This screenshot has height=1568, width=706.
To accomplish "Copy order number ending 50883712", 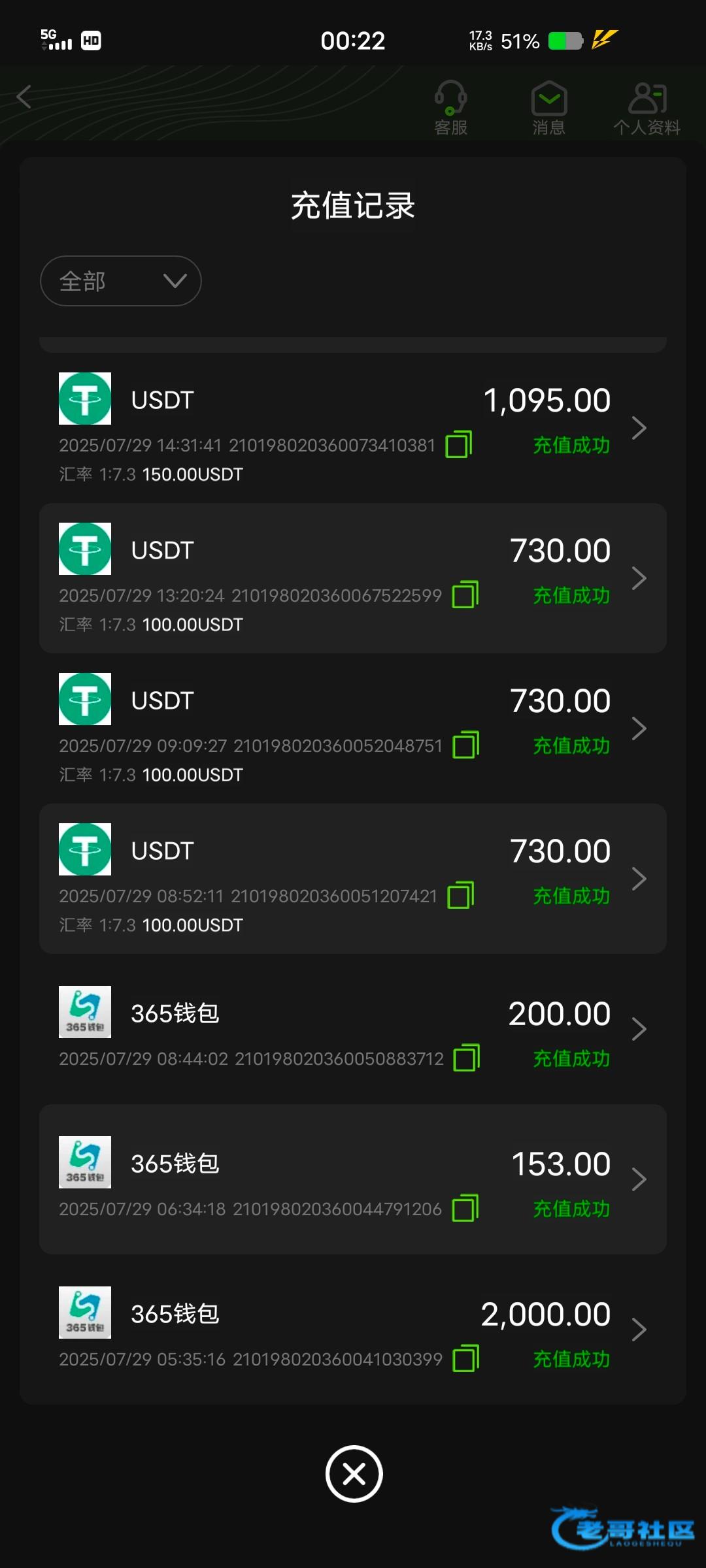I will (467, 1058).
